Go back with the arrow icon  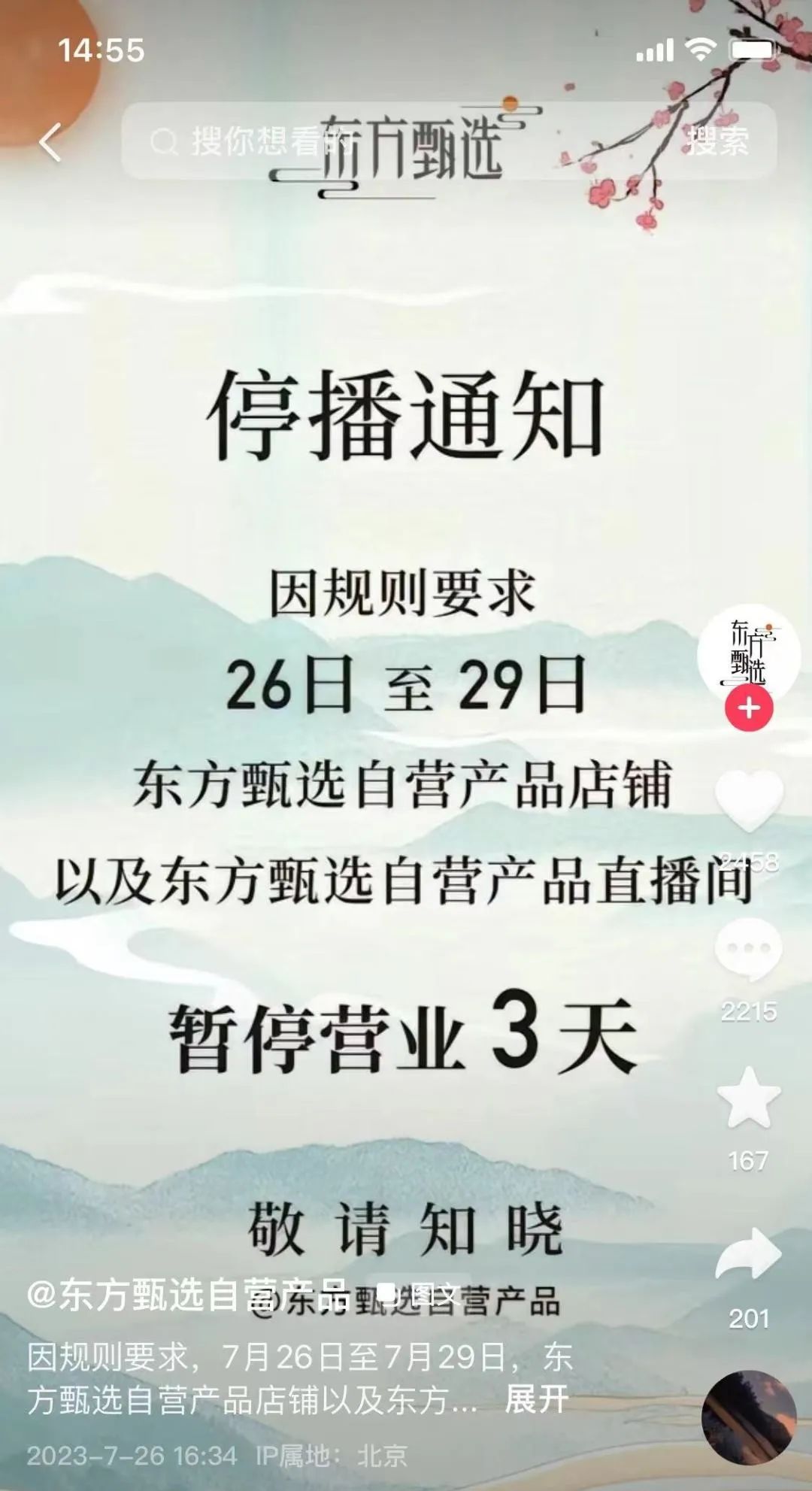pos(50,142)
